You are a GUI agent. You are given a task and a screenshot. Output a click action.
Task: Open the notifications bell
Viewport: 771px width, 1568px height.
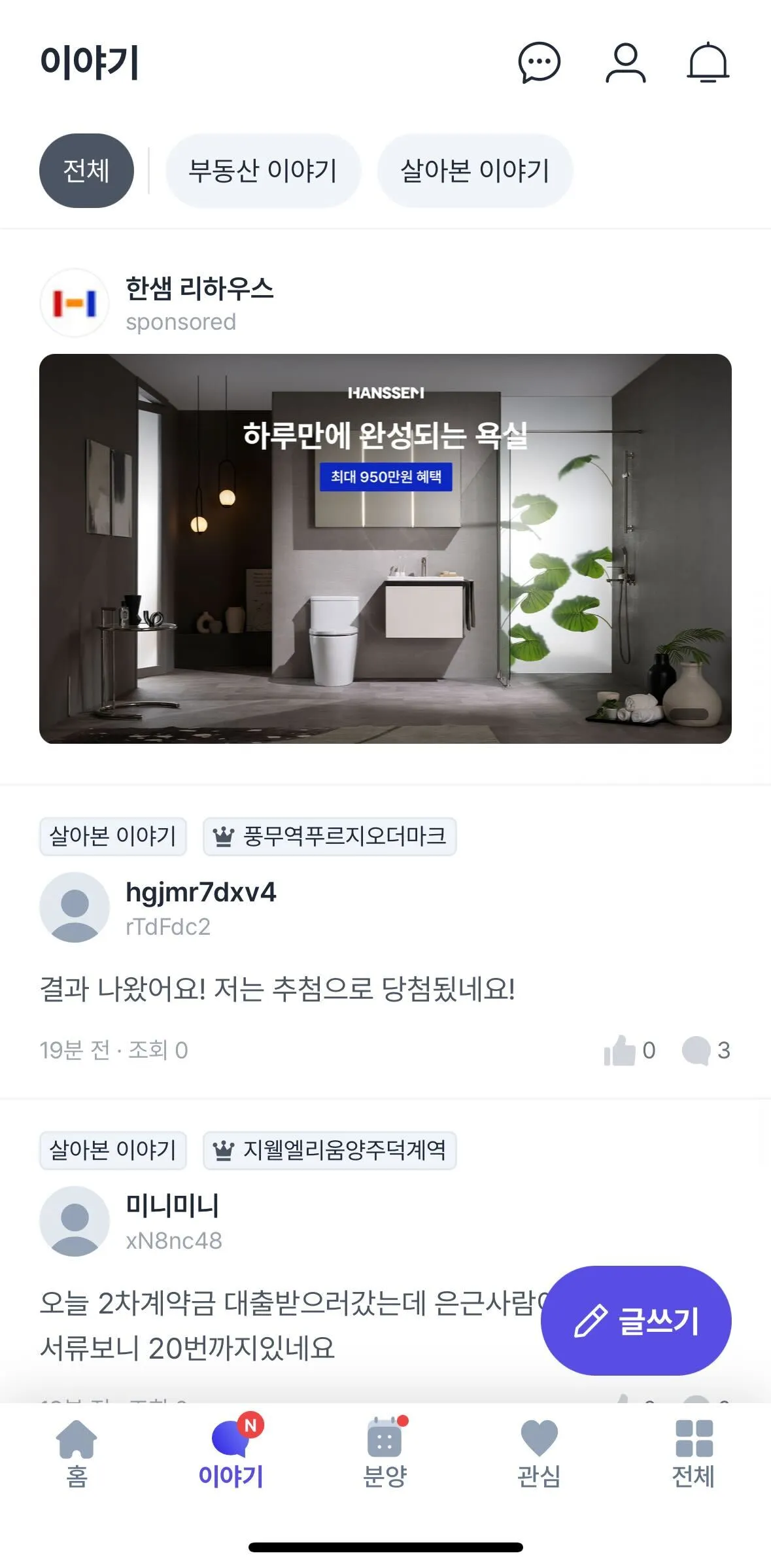point(708,63)
